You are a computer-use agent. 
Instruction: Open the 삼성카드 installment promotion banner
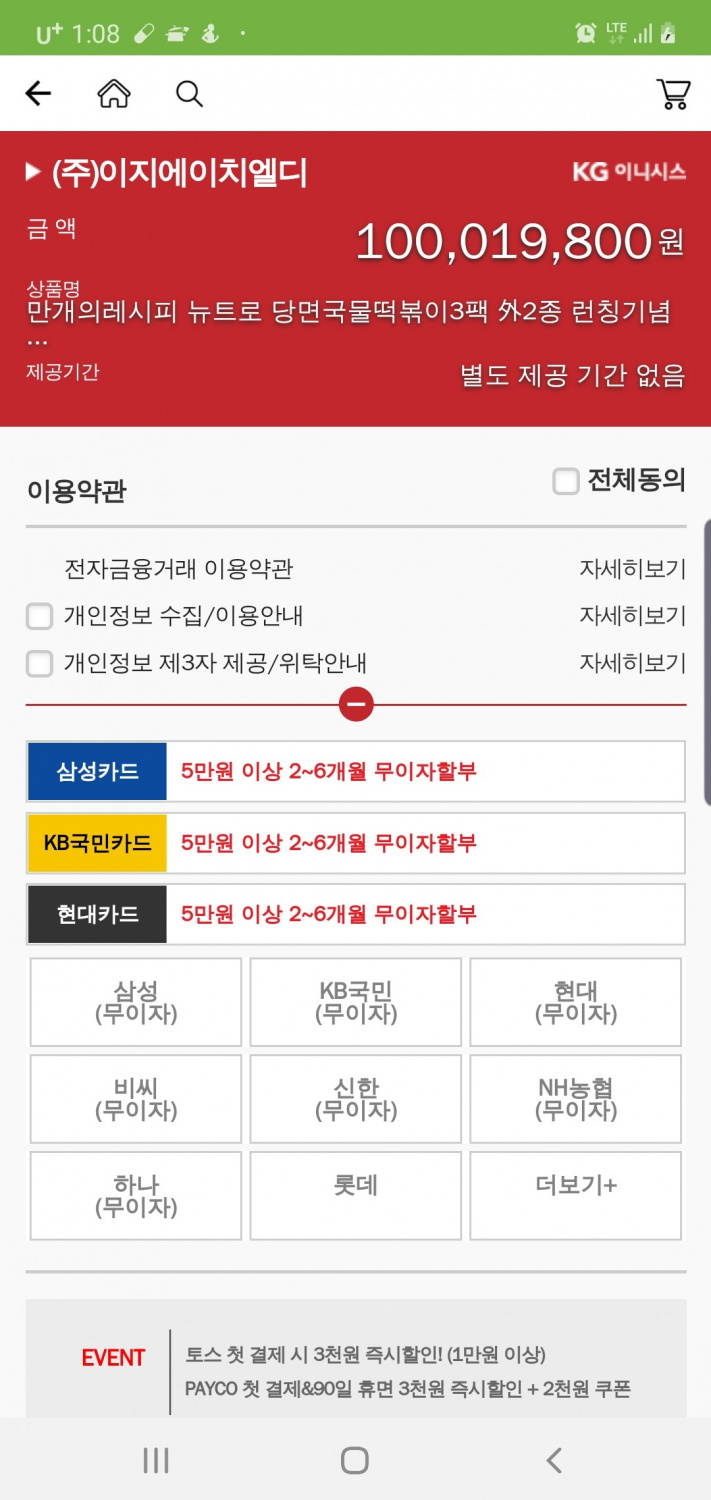click(x=356, y=771)
